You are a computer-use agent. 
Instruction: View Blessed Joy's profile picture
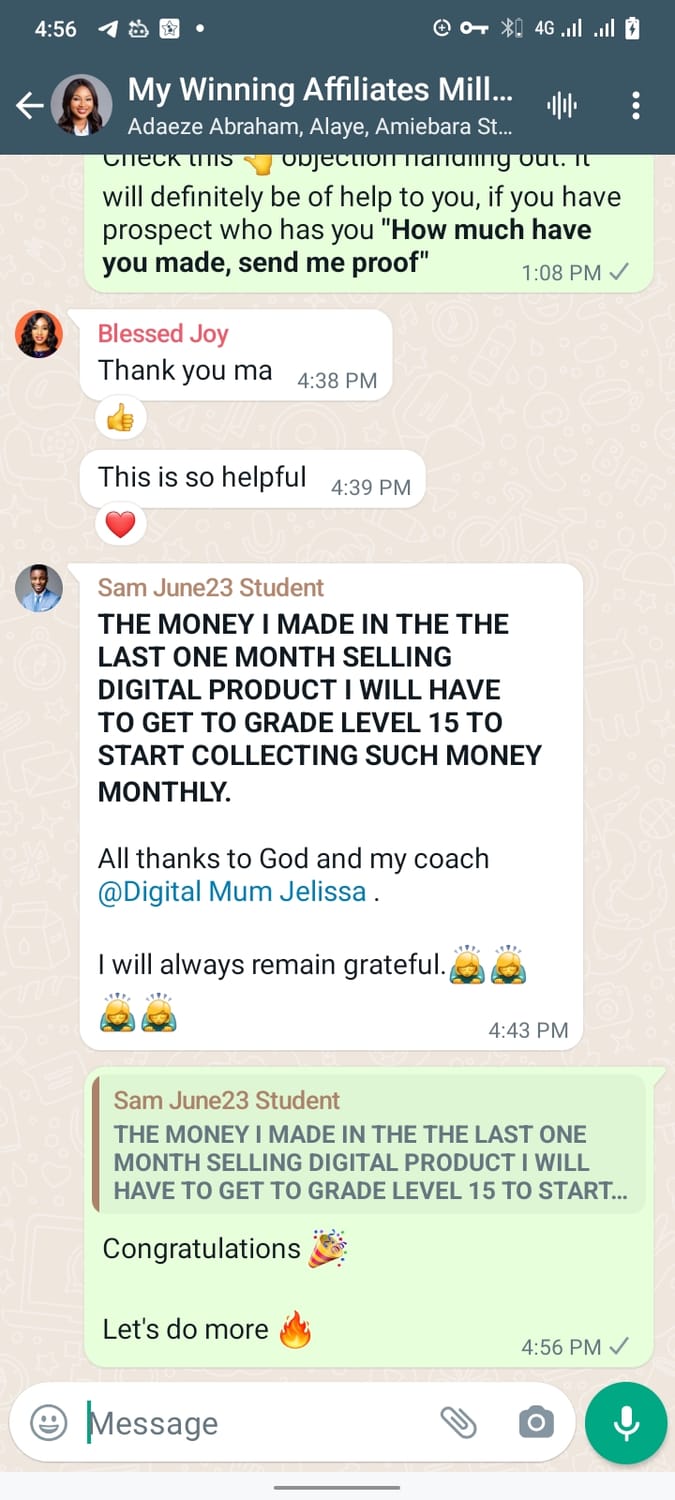coord(39,334)
